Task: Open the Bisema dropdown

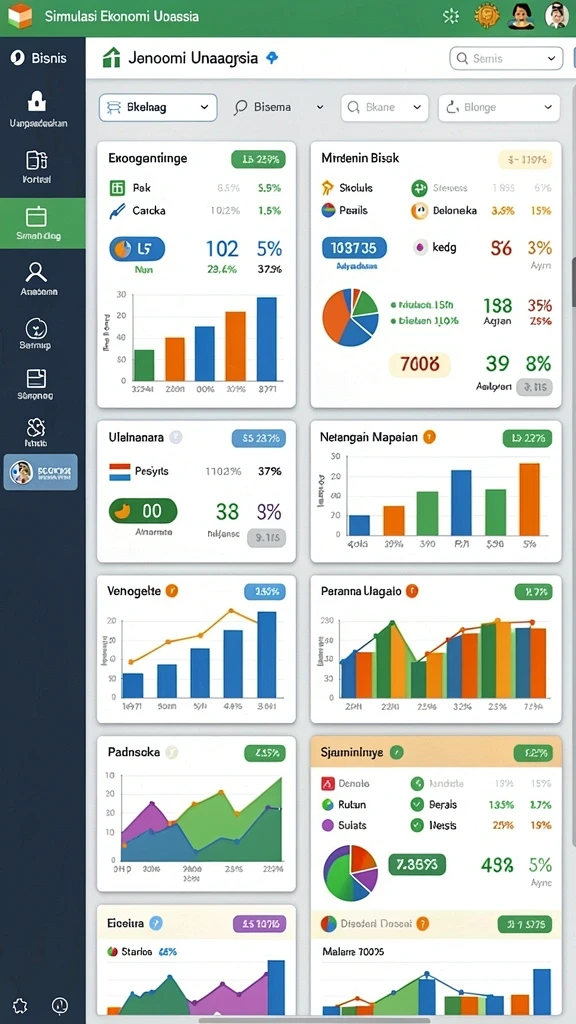Action: (279, 107)
